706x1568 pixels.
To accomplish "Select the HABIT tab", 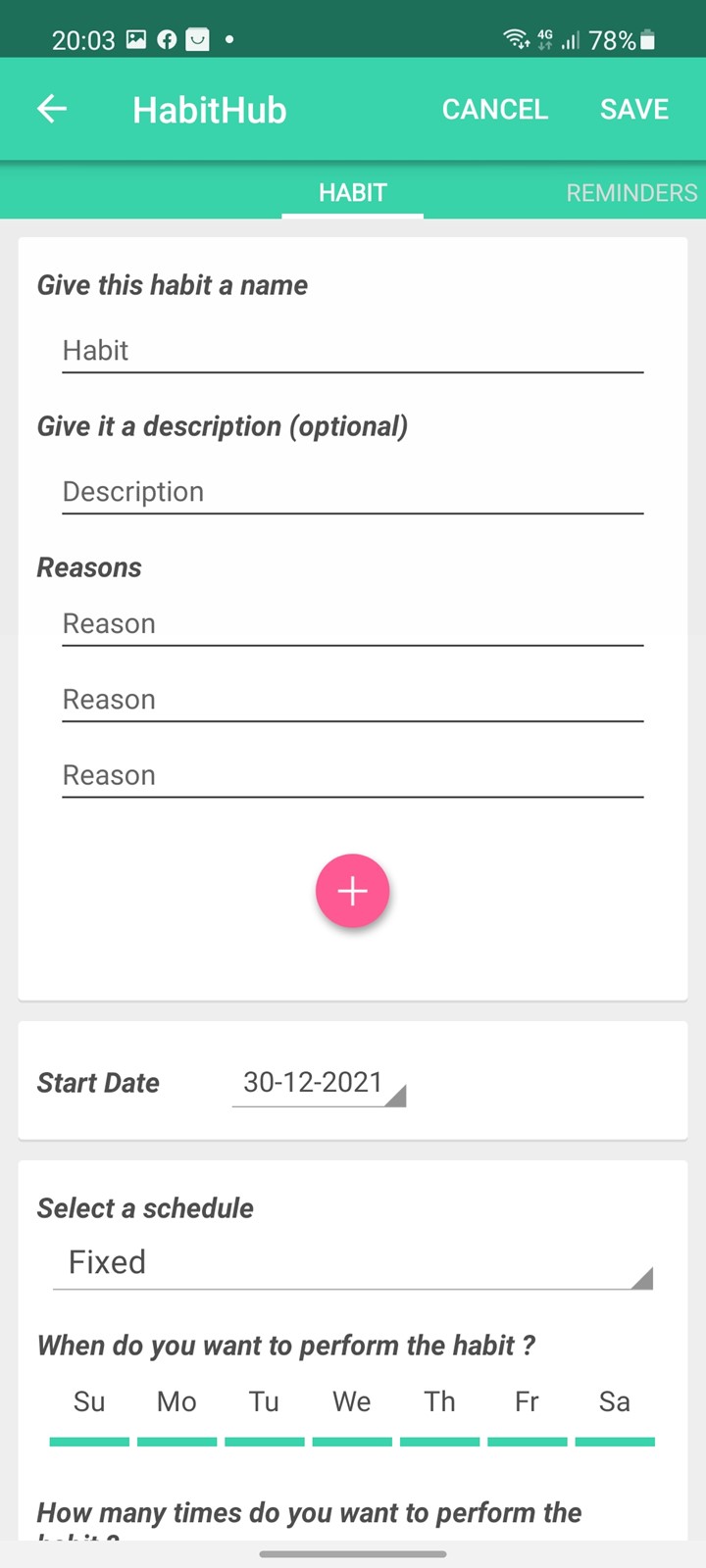I will pyautogui.click(x=352, y=192).
